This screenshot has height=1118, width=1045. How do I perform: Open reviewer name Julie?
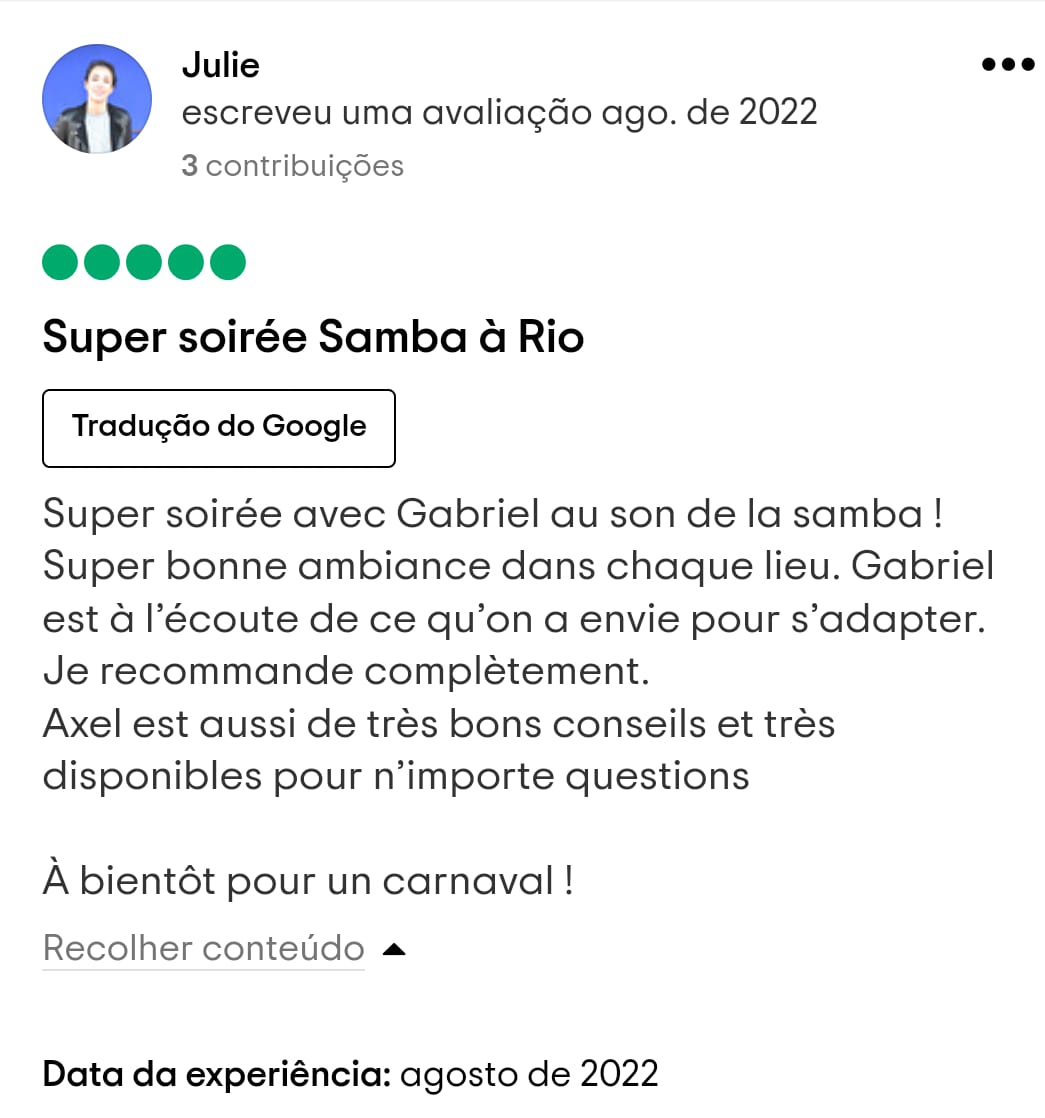tap(221, 66)
